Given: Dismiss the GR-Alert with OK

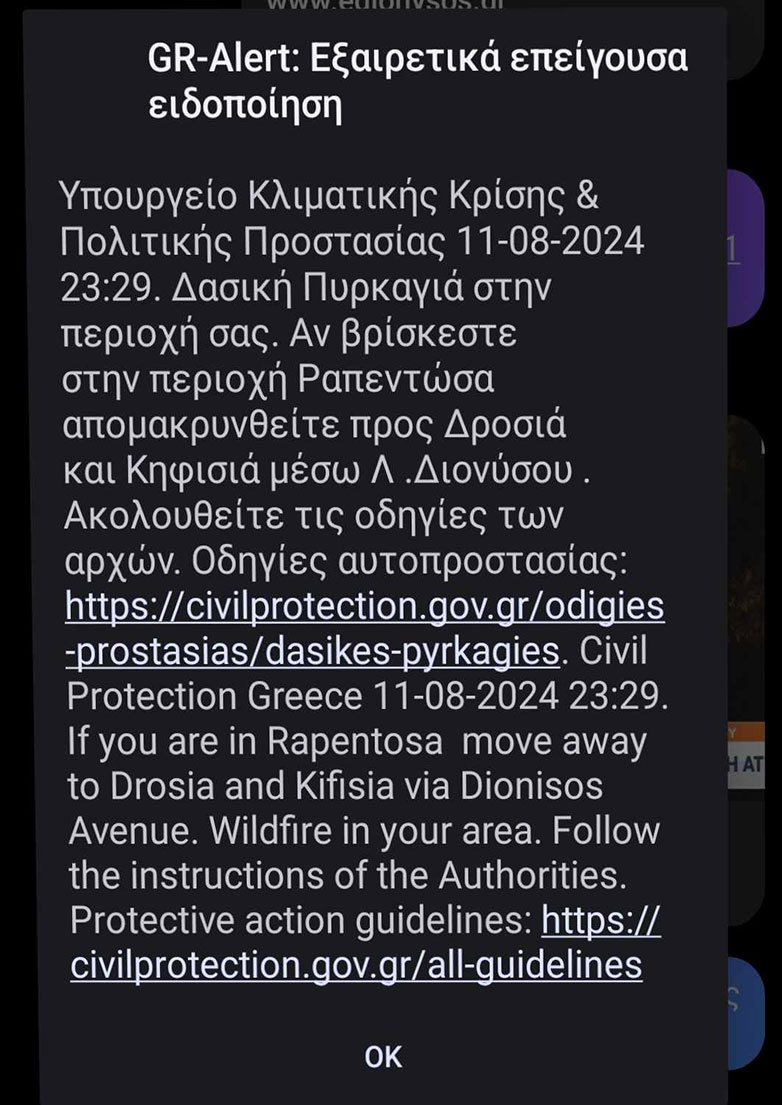Looking at the screenshot, I should point(383,1056).
